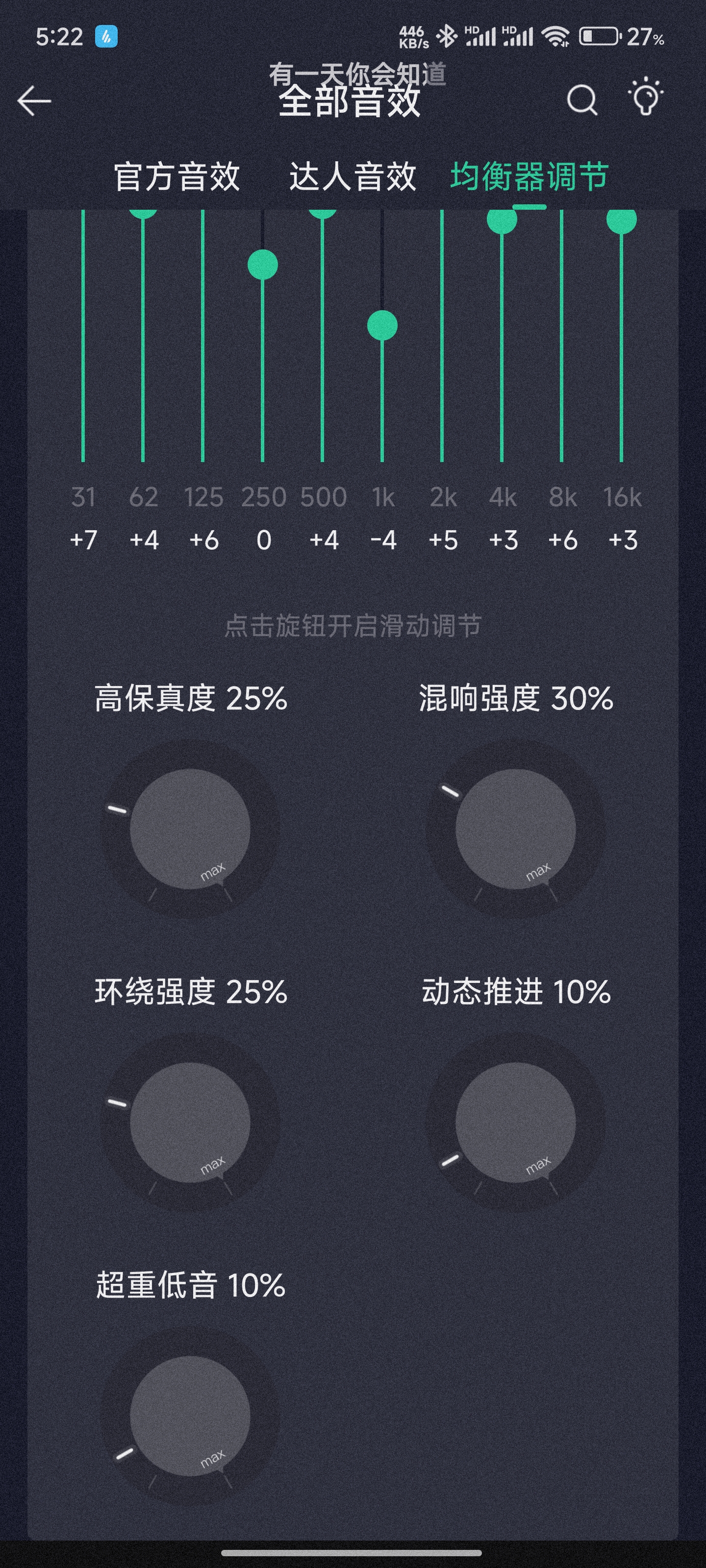Activate the 混响强度 knob
The height and width of the screenshot is (1568, 706).
pos(515,829)
